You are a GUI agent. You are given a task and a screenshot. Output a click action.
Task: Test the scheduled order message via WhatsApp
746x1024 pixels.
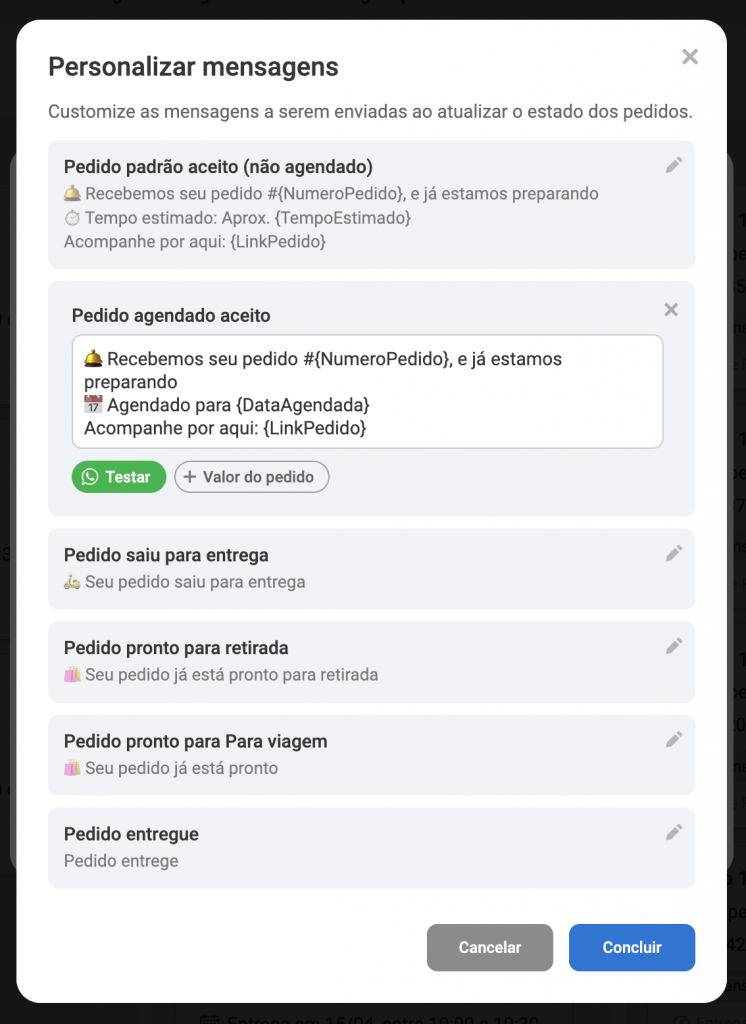click(x=118, y=477)
